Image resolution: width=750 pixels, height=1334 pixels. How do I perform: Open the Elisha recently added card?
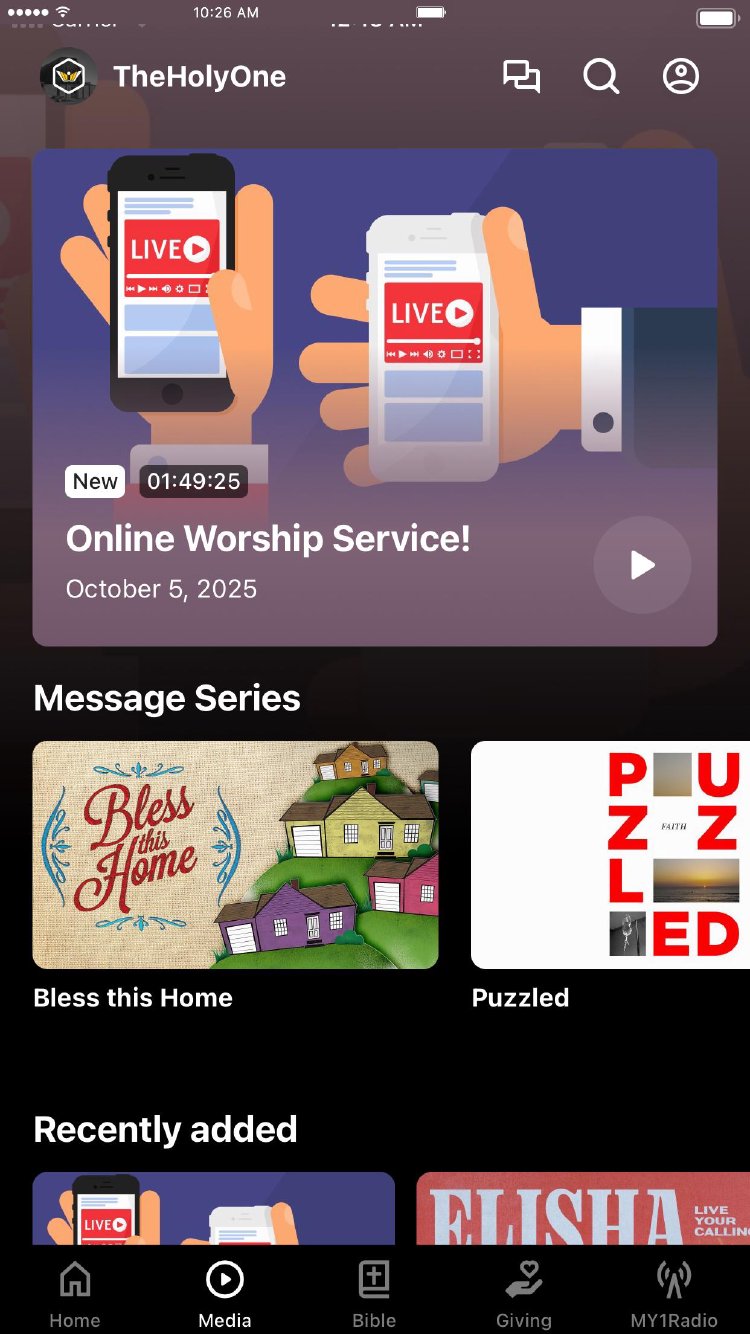click(583, 1208)
